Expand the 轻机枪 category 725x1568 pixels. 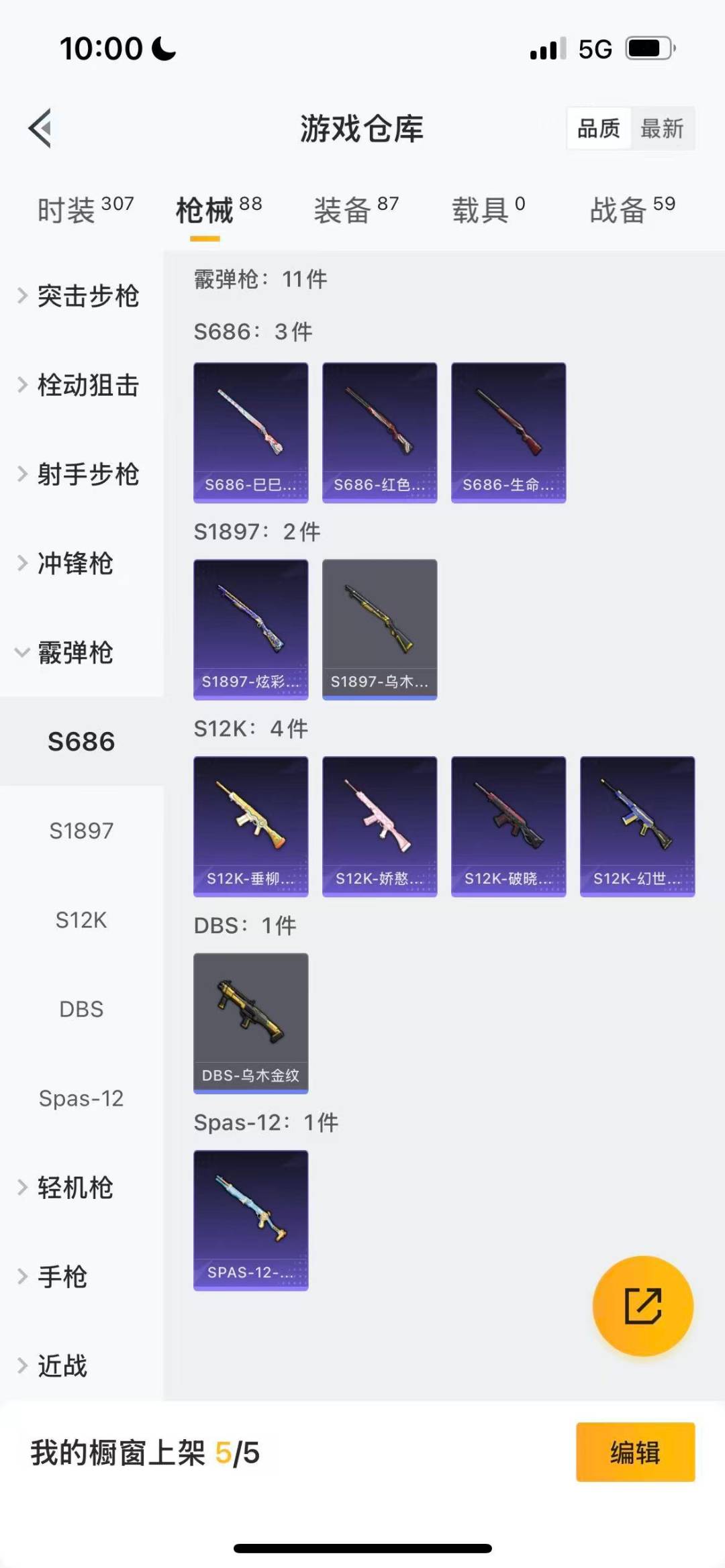74,1188
